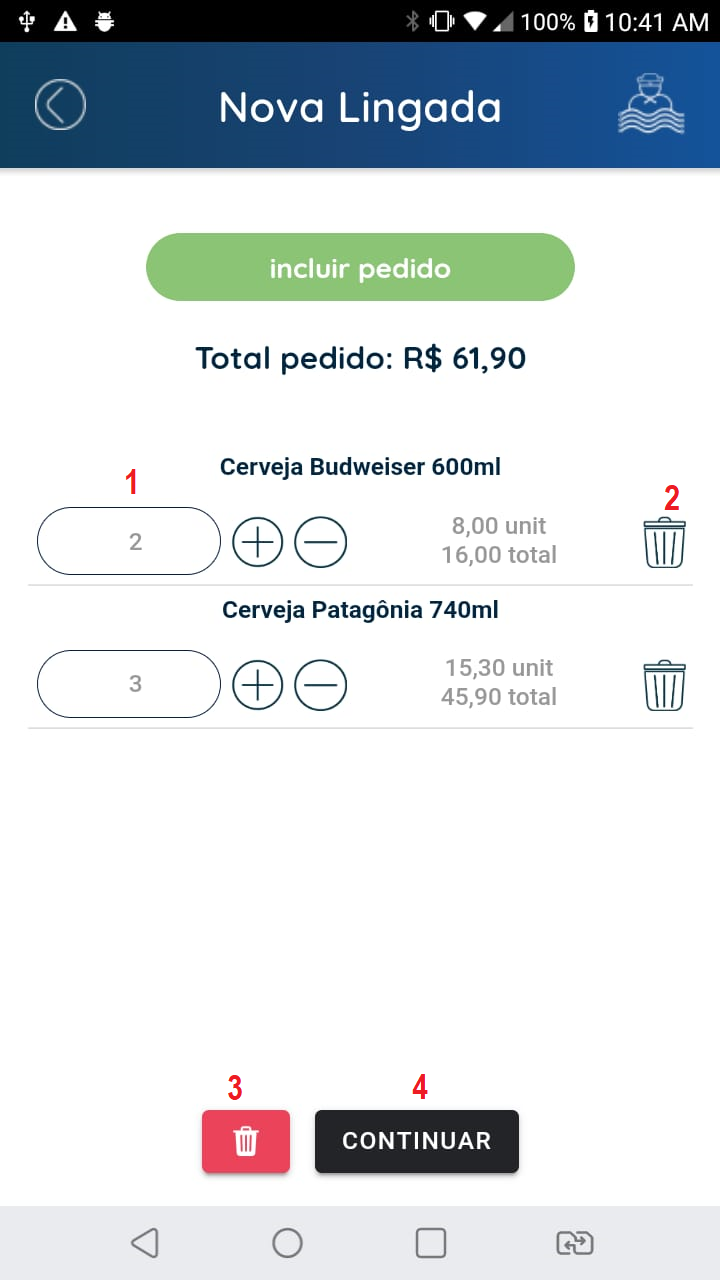Decrease Cerveja Budweiser 600ml quantity
Image resolution: width=720 pixels, height=1280 pixels.
[320, 542]
